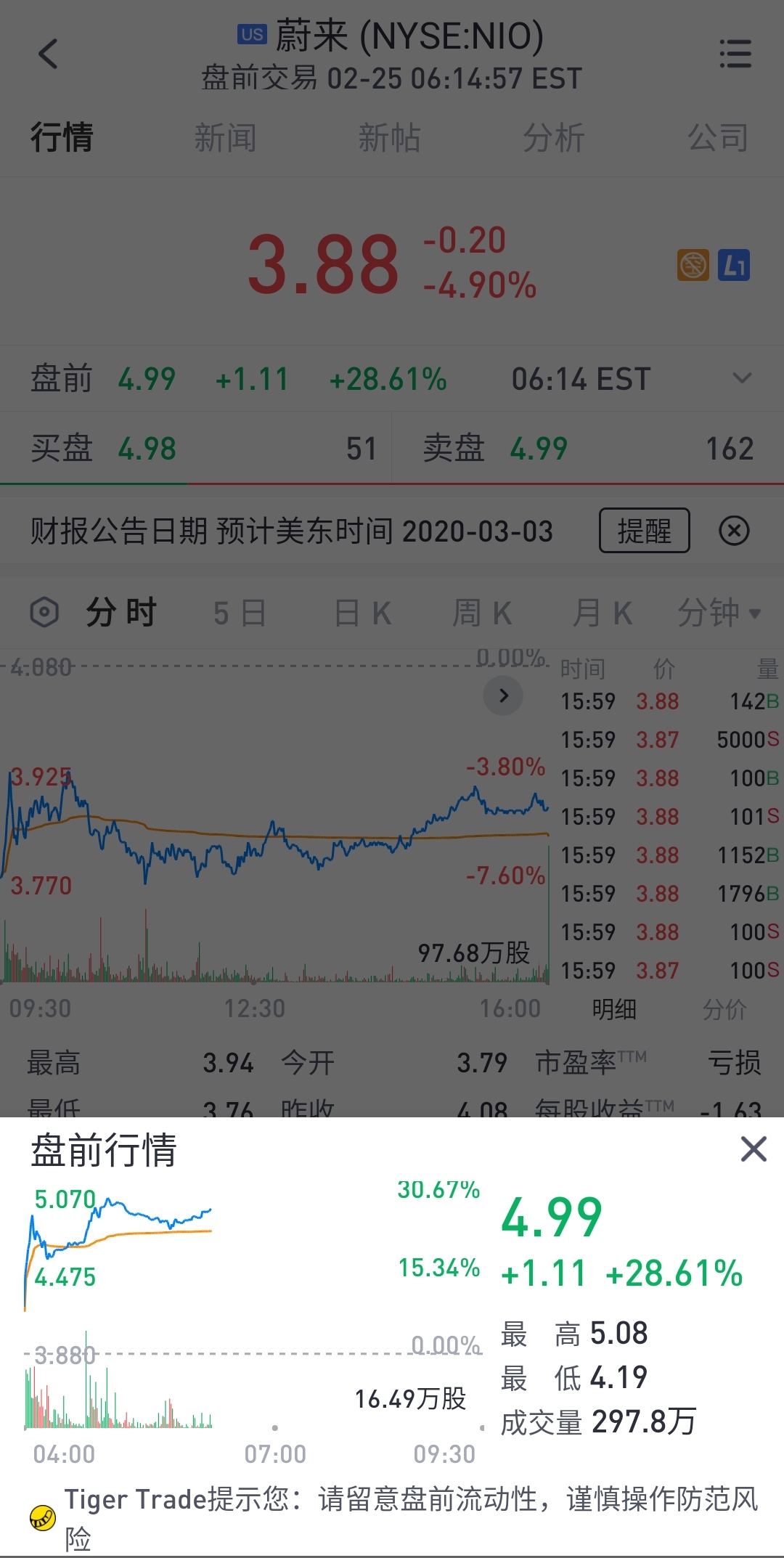Expand the 盘前 pre-market row chevron
The height and width of the screenshot is (1558, 784).
point(742,378)
